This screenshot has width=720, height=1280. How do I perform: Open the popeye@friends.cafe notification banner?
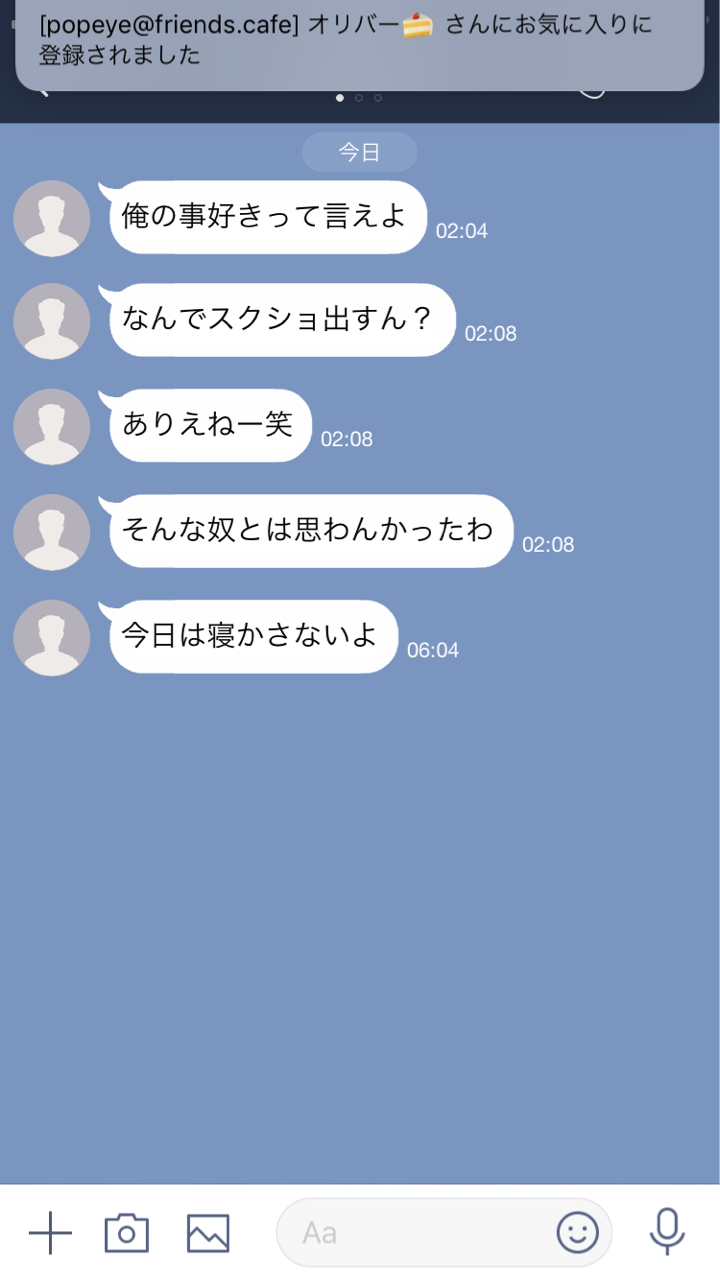pyautogui.click(x=360, y=42)
